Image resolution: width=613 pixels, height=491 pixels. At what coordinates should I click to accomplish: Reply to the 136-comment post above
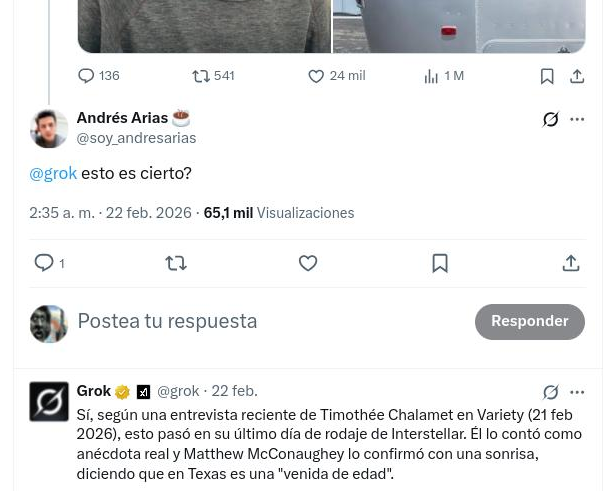(87, 76)
